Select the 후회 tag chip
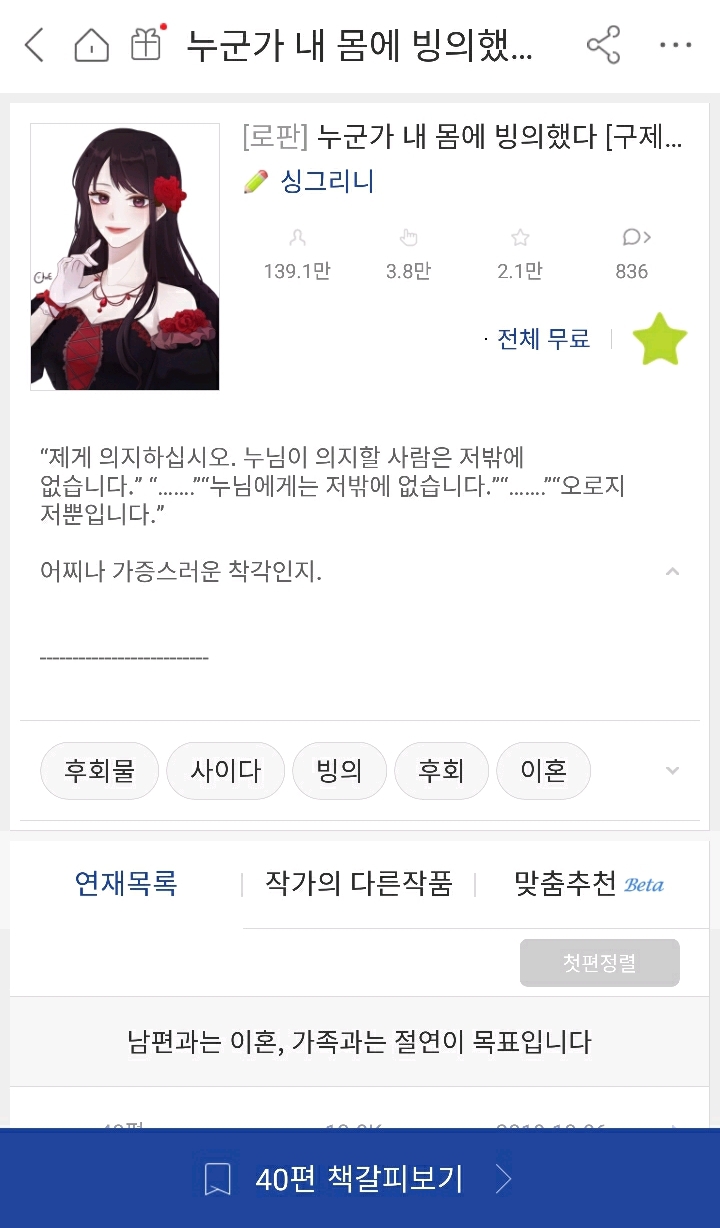The image size is (720, 1228). [441, 771]
